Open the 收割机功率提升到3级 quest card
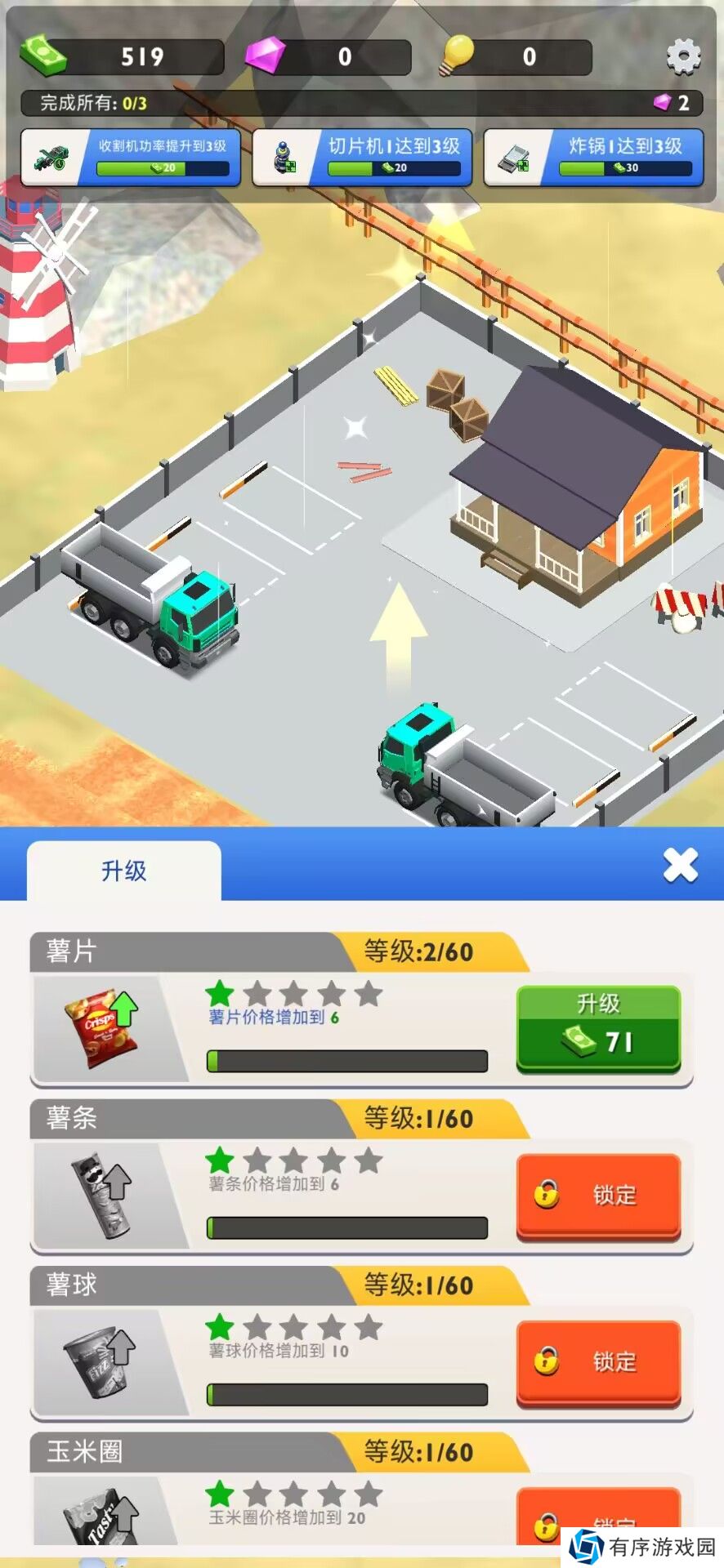This screenshot has height=1568, width=724. [131, 157]
